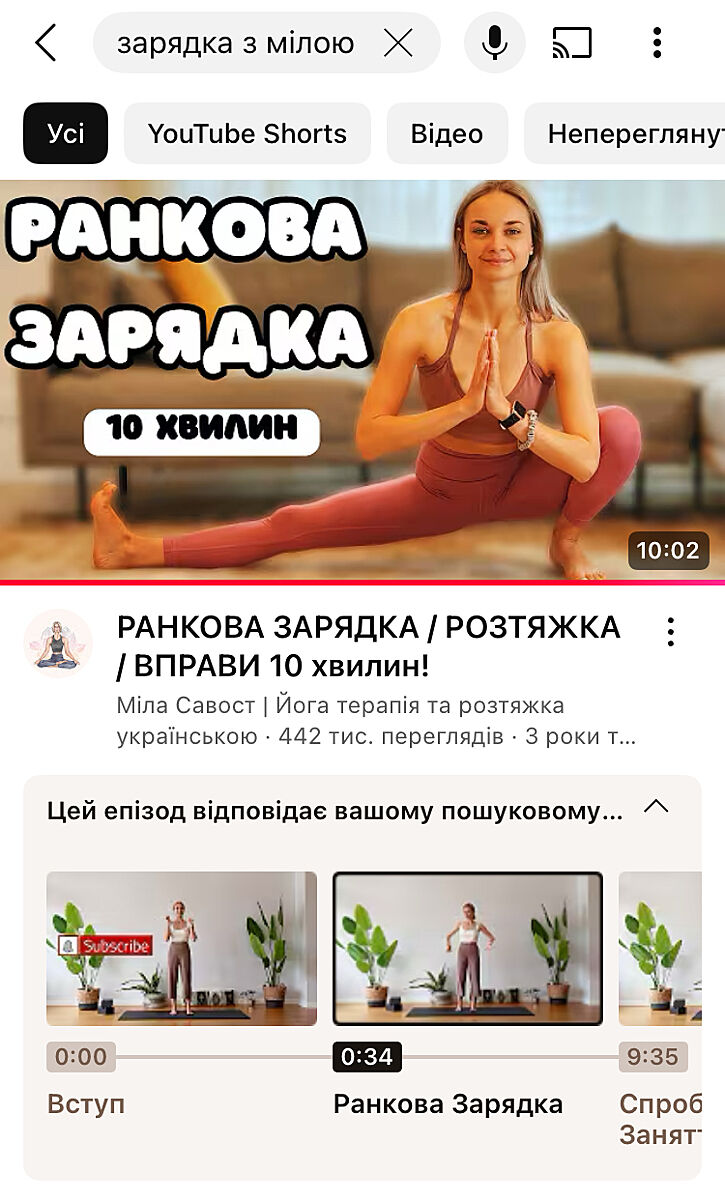Filter results by Відео chip
The width and height of the screenshot is (725, 1200).
(x=447, y=133)
